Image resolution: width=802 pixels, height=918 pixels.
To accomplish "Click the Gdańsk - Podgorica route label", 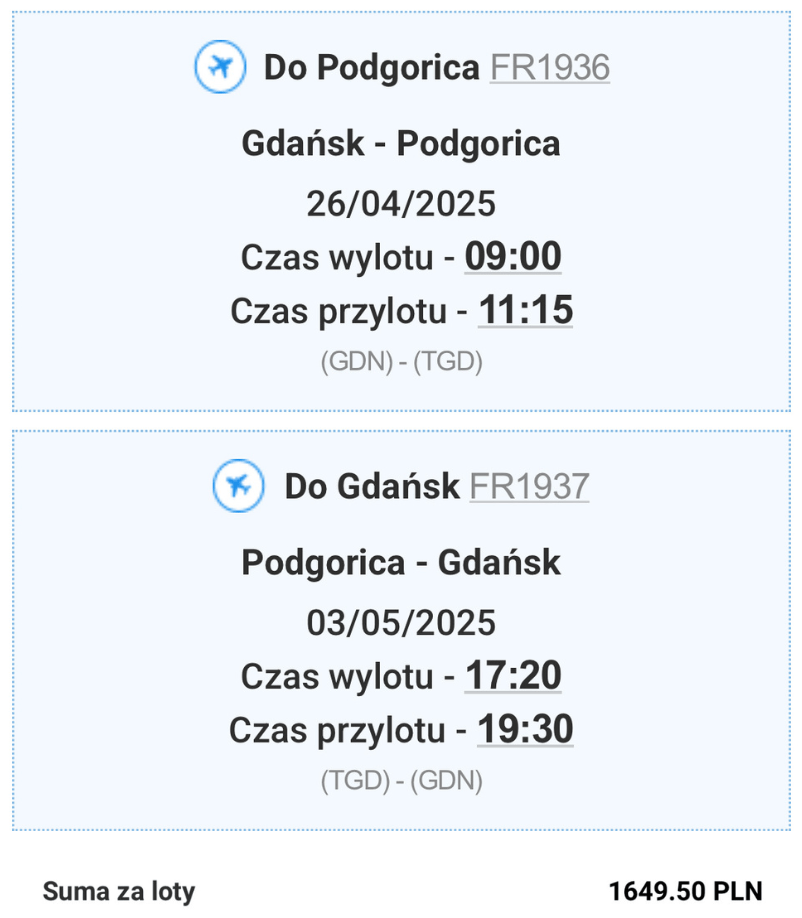I will point(401,145).
